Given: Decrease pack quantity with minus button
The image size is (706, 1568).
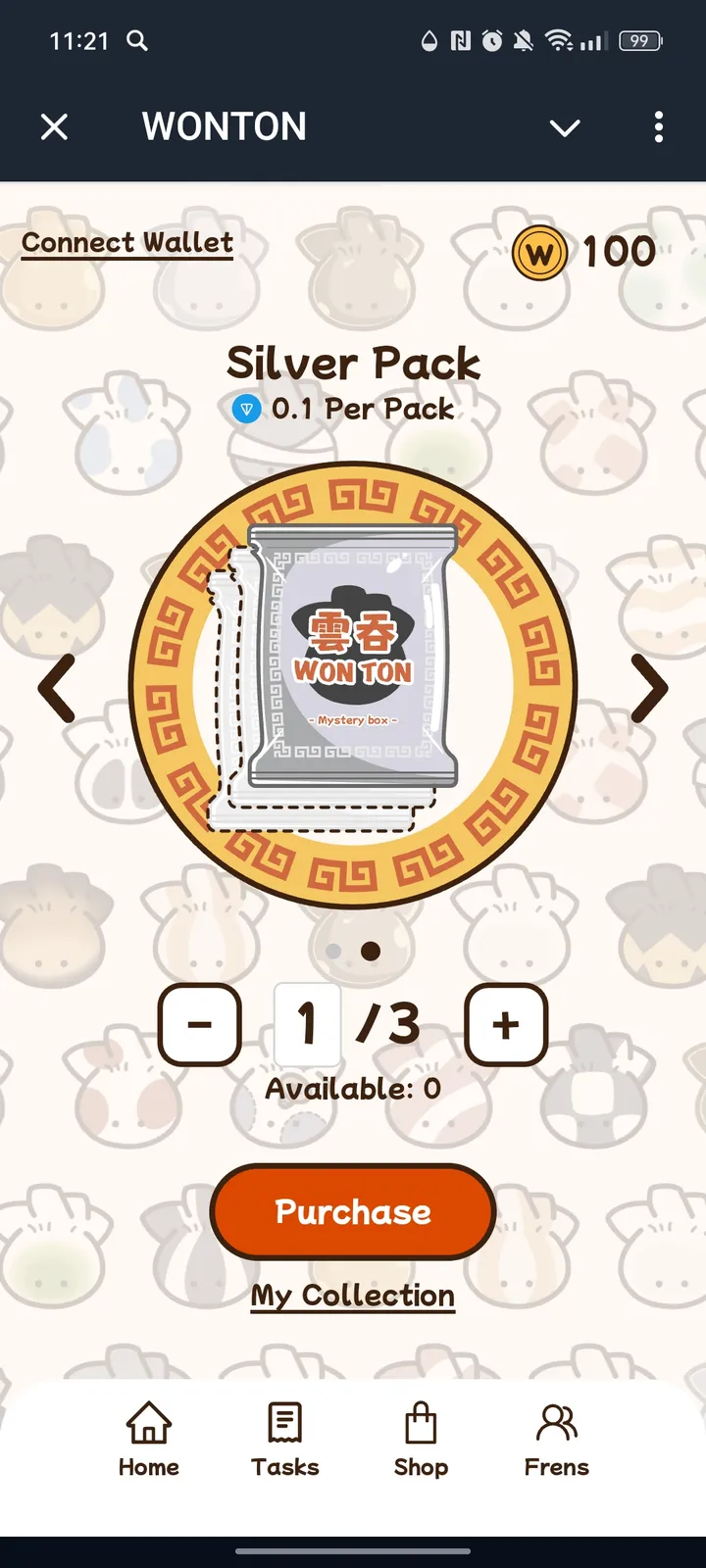Looking at the screenshot, I should click(x=200, y=1025).
